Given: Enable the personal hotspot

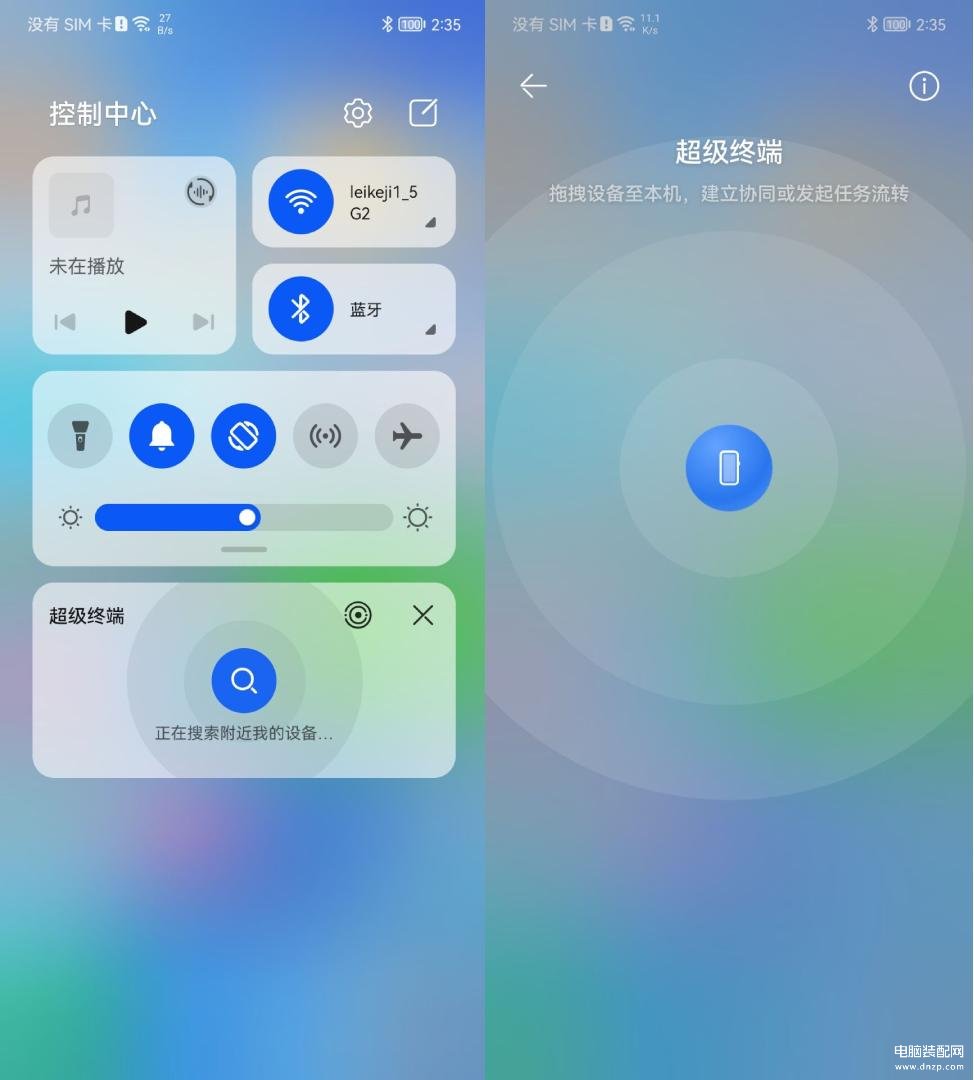Looking at the screenshot, I should tap(325, 436).
